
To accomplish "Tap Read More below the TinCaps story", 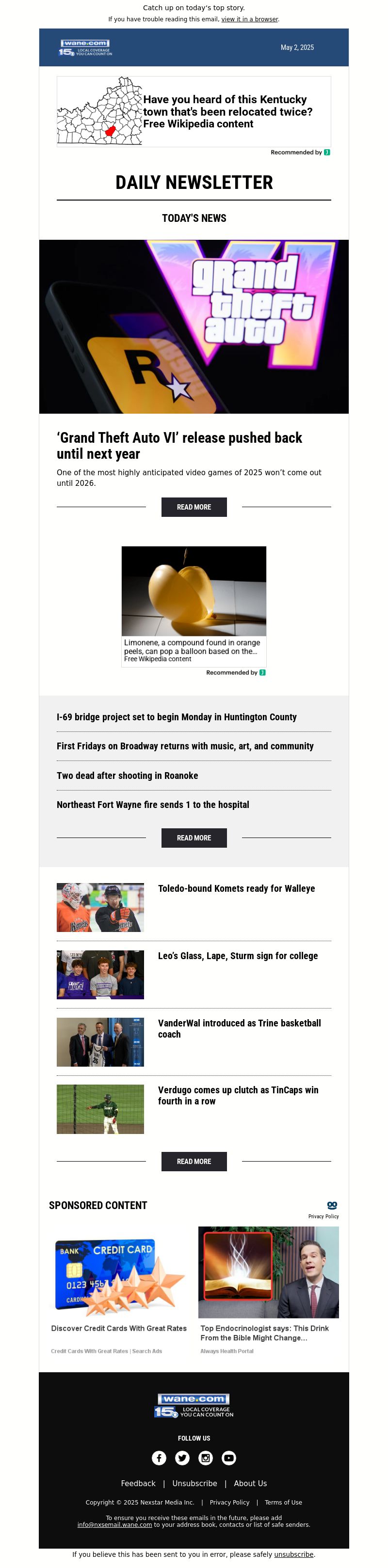I will pos(194,1162).
